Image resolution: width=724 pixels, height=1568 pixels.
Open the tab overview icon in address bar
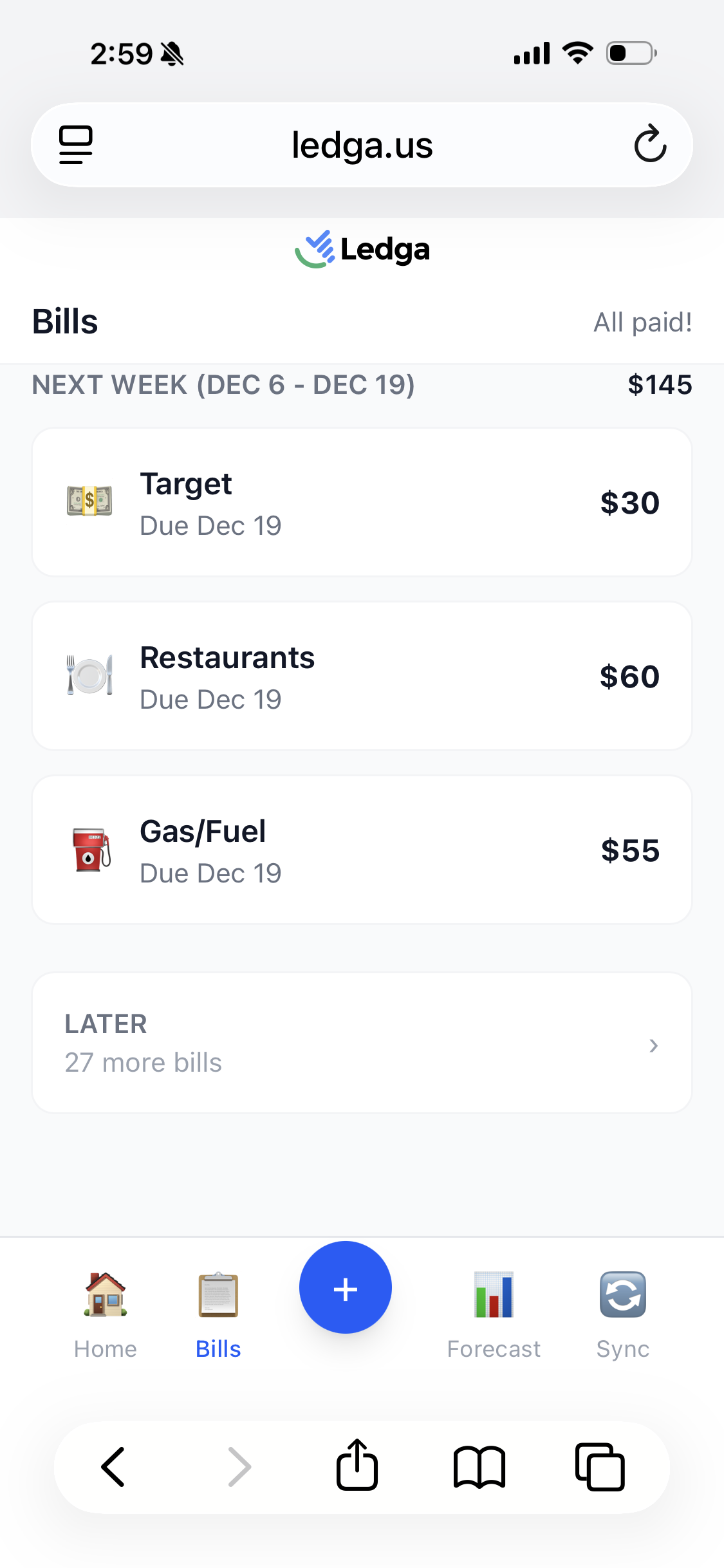[x=75, y=144]
